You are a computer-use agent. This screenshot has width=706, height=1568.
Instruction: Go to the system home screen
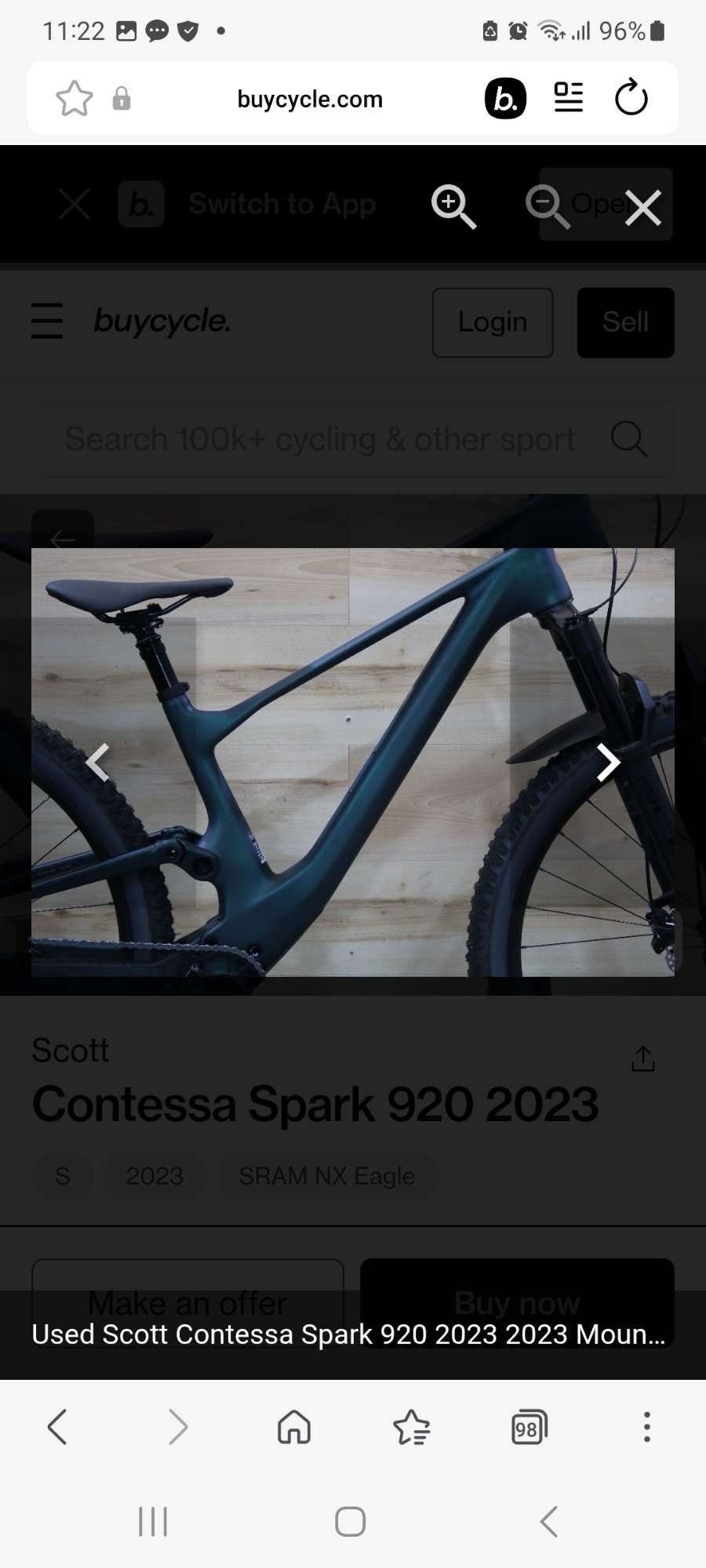[x=350, y=1522]
